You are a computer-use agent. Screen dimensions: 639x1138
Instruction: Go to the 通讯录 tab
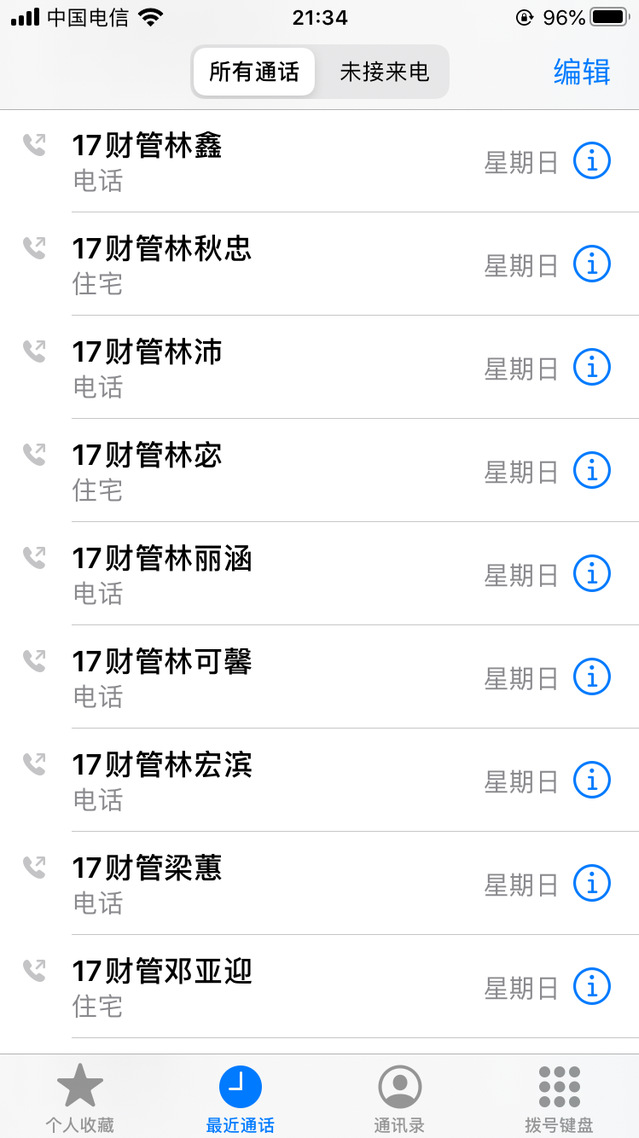(399, 1097)
